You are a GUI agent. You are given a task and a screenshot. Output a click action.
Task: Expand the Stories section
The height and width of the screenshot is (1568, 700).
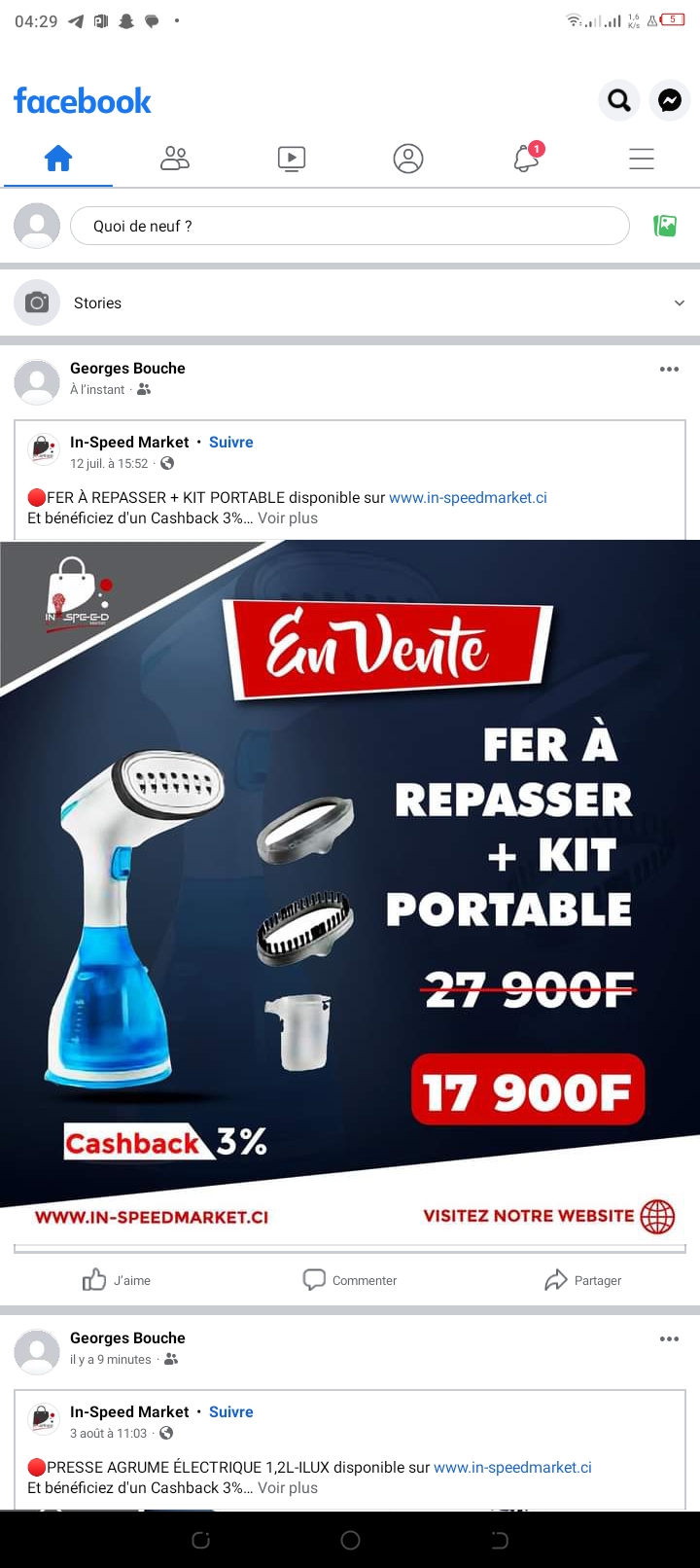[680, 303]
